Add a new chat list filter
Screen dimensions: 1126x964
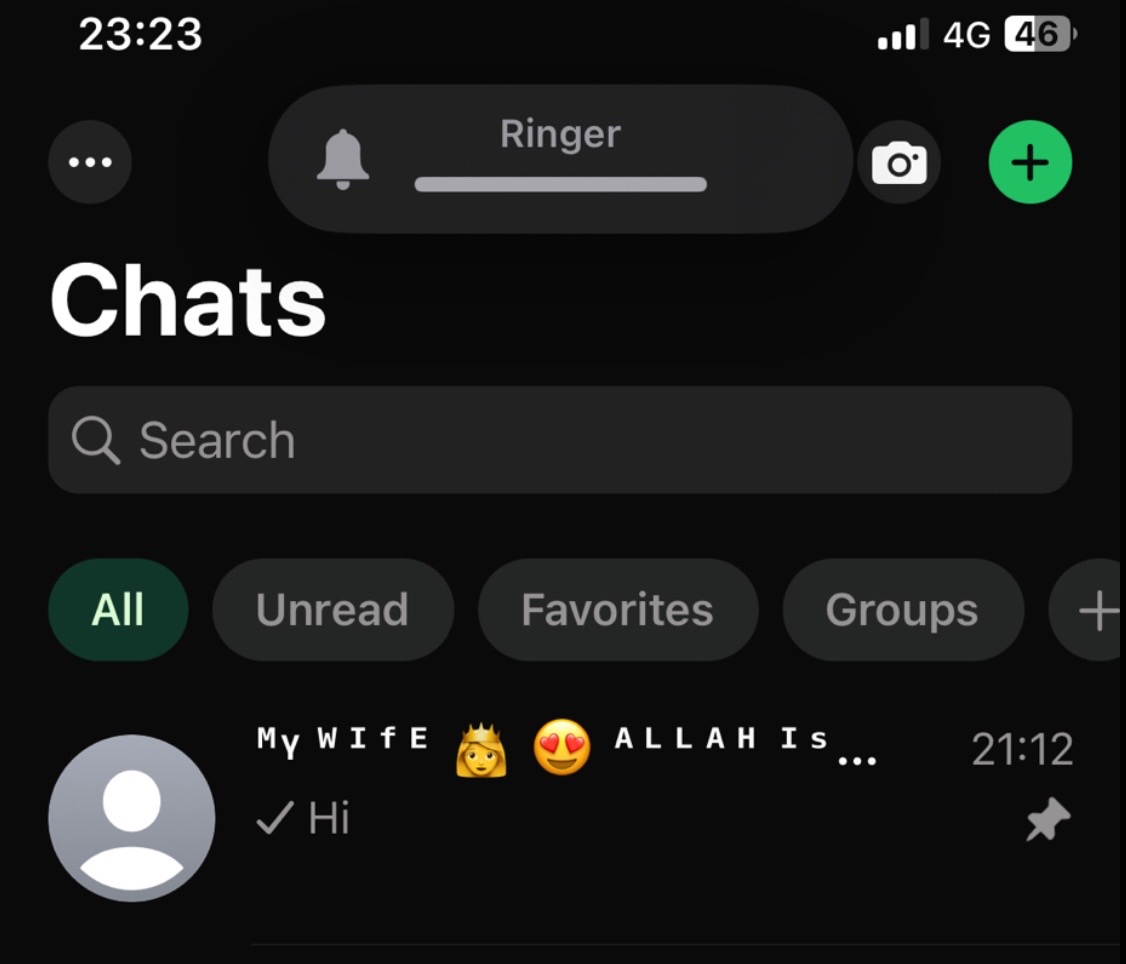tap(1095, 610)
